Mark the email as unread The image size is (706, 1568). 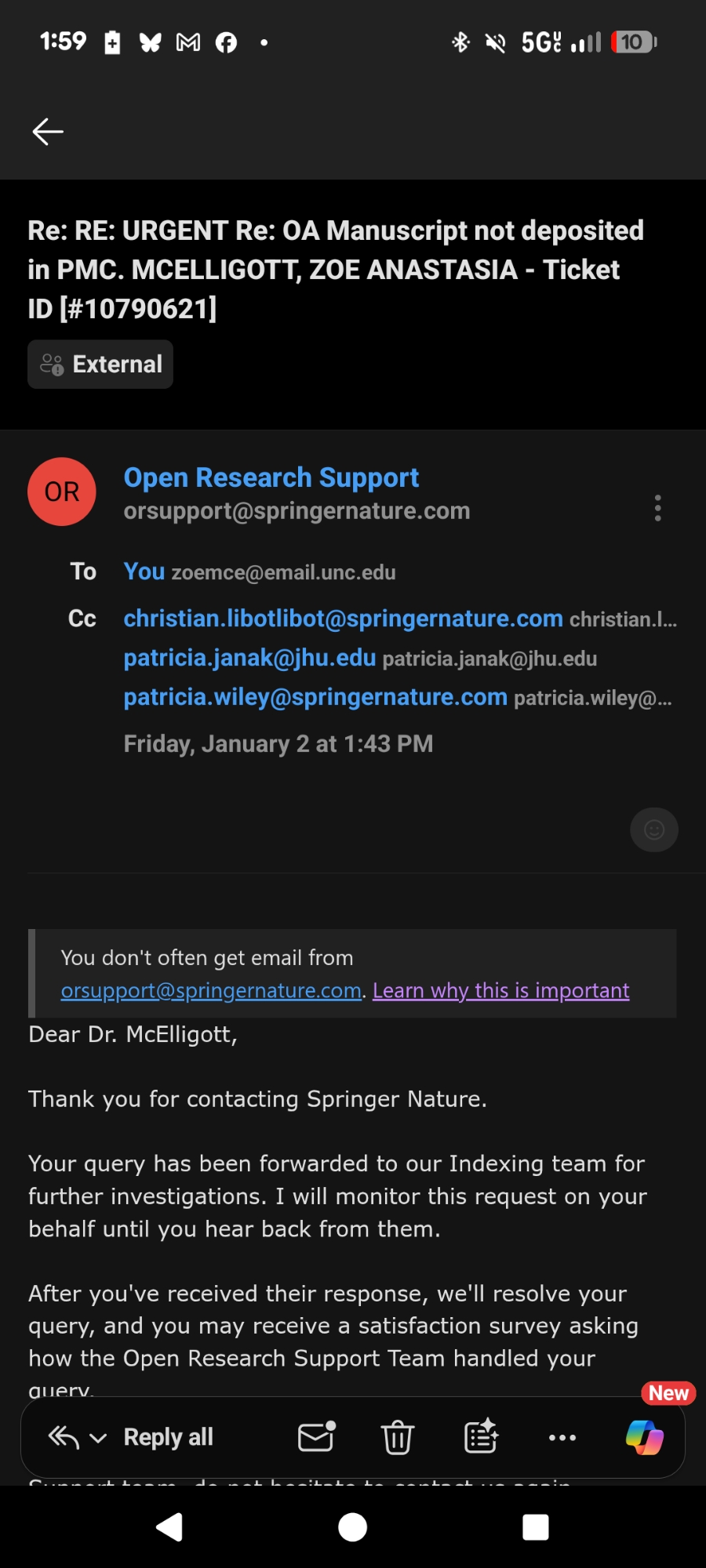click(317, 1437)
